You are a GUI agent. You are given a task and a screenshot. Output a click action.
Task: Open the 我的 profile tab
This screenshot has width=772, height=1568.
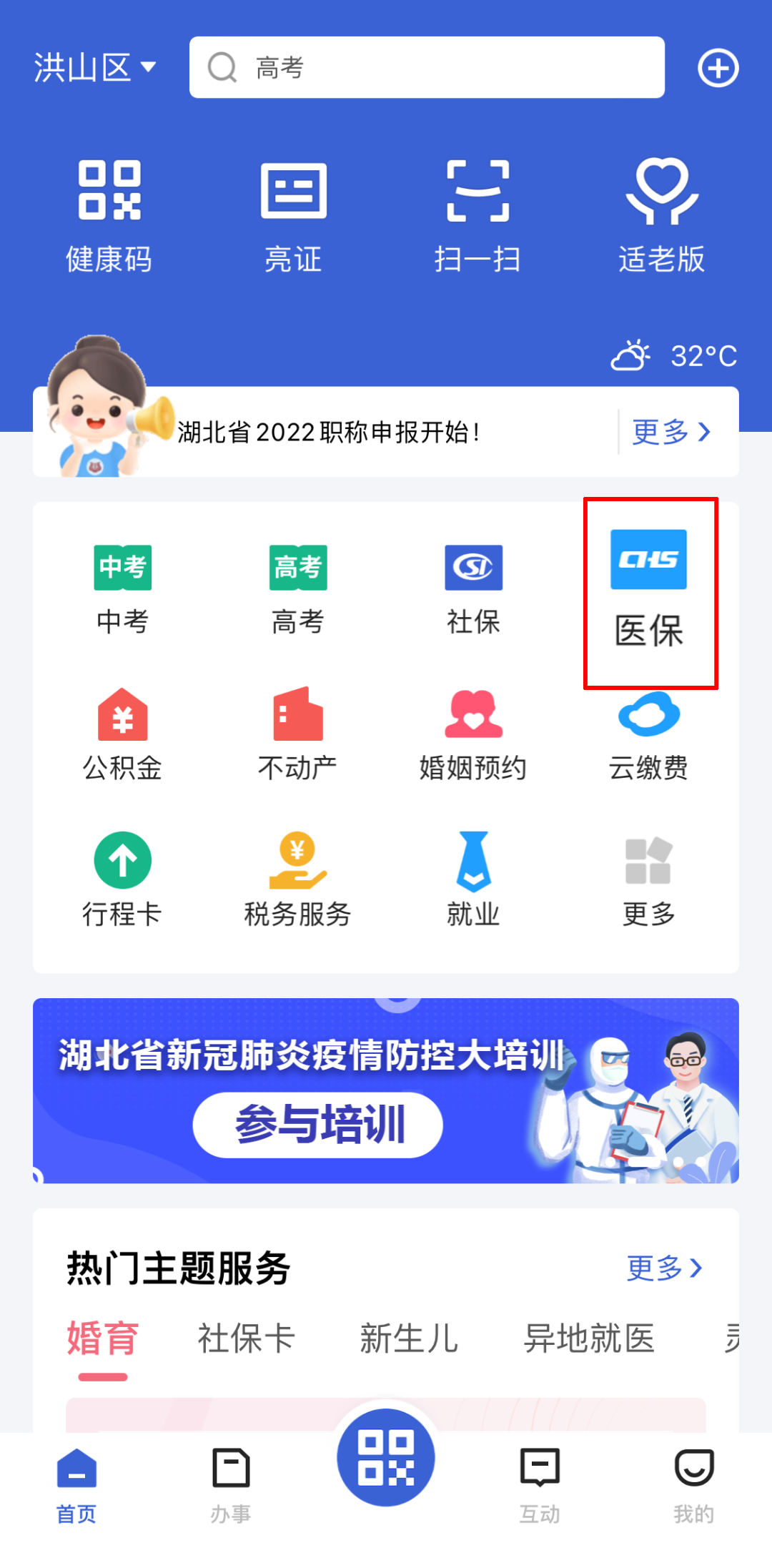pyautogui.click(x=693, y=1484)
